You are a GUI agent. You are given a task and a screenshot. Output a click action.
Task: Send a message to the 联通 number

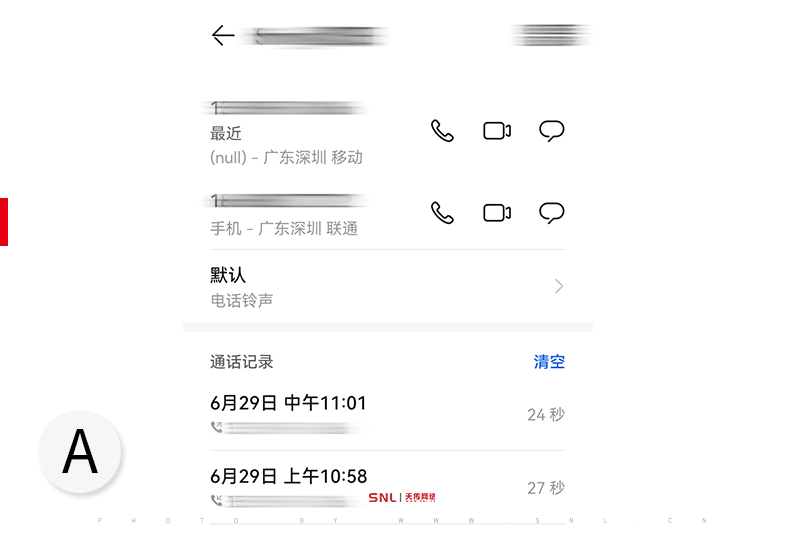tap(552, 212)
